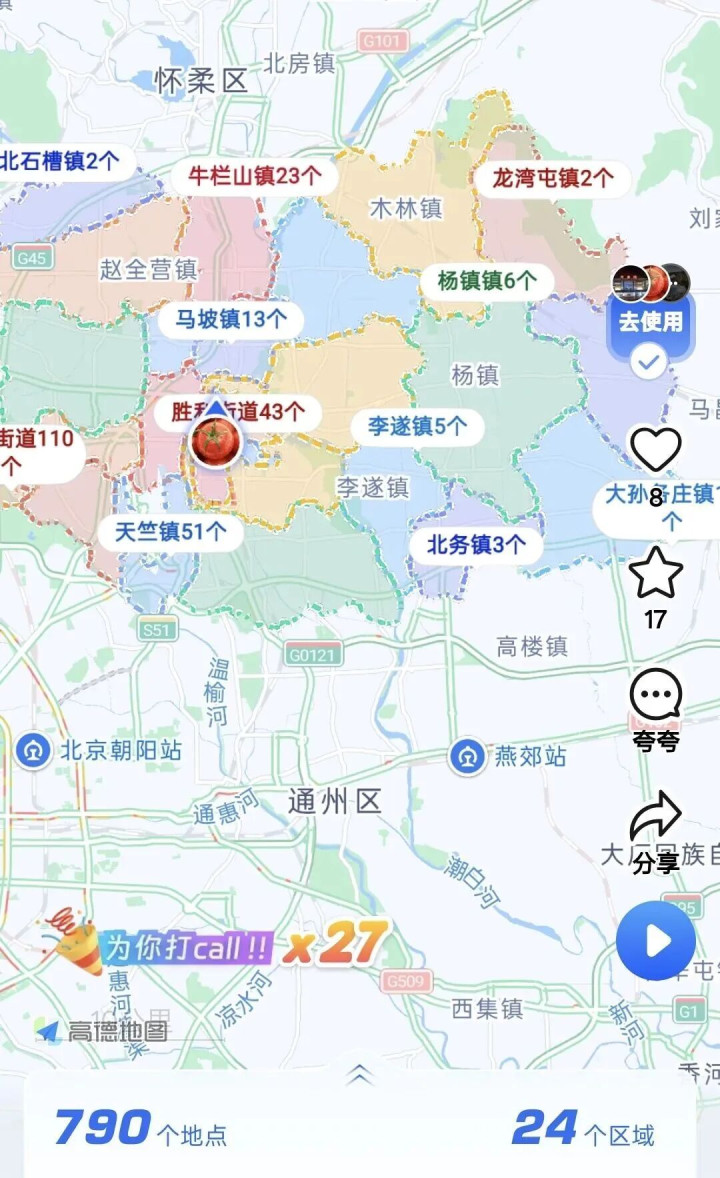Select the 李遂镇5个 marker
The image size is (720, 1178).
pos(417,426)
